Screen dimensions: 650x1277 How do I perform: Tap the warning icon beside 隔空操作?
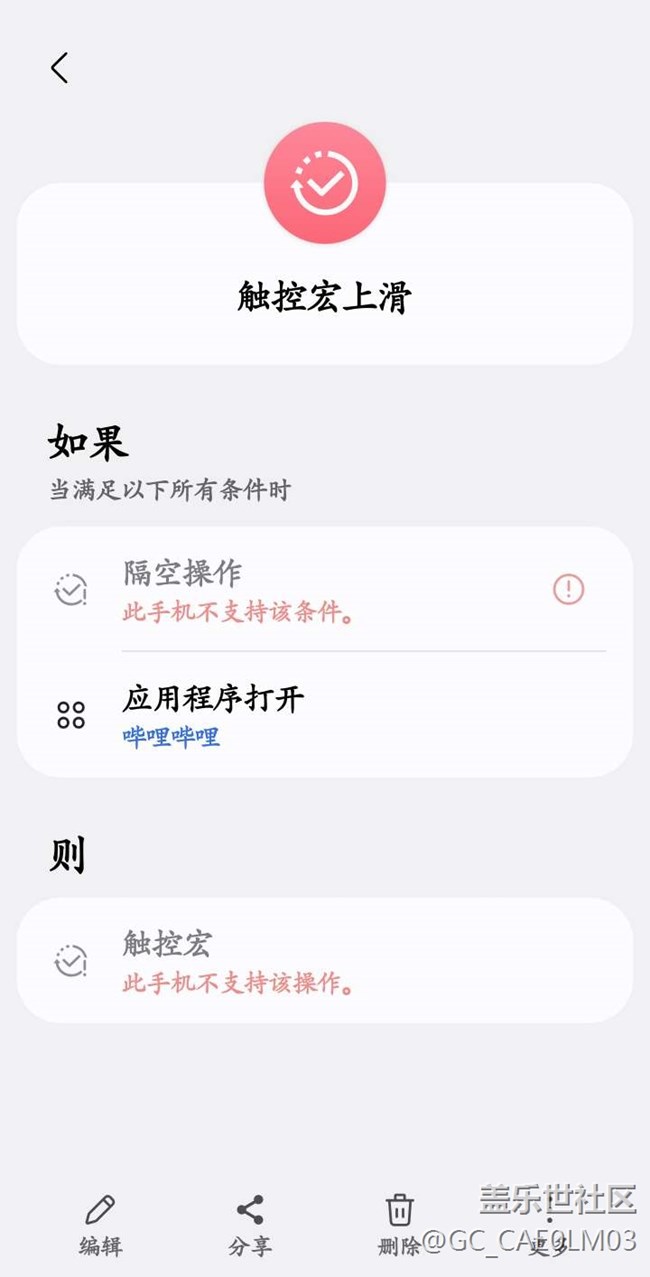[x=568, y=590]
